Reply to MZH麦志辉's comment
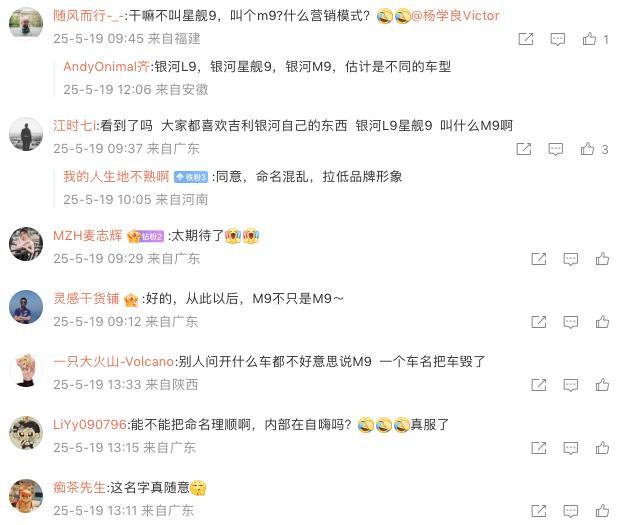Viewport: 617px width, 525px height. pos(570,259)
